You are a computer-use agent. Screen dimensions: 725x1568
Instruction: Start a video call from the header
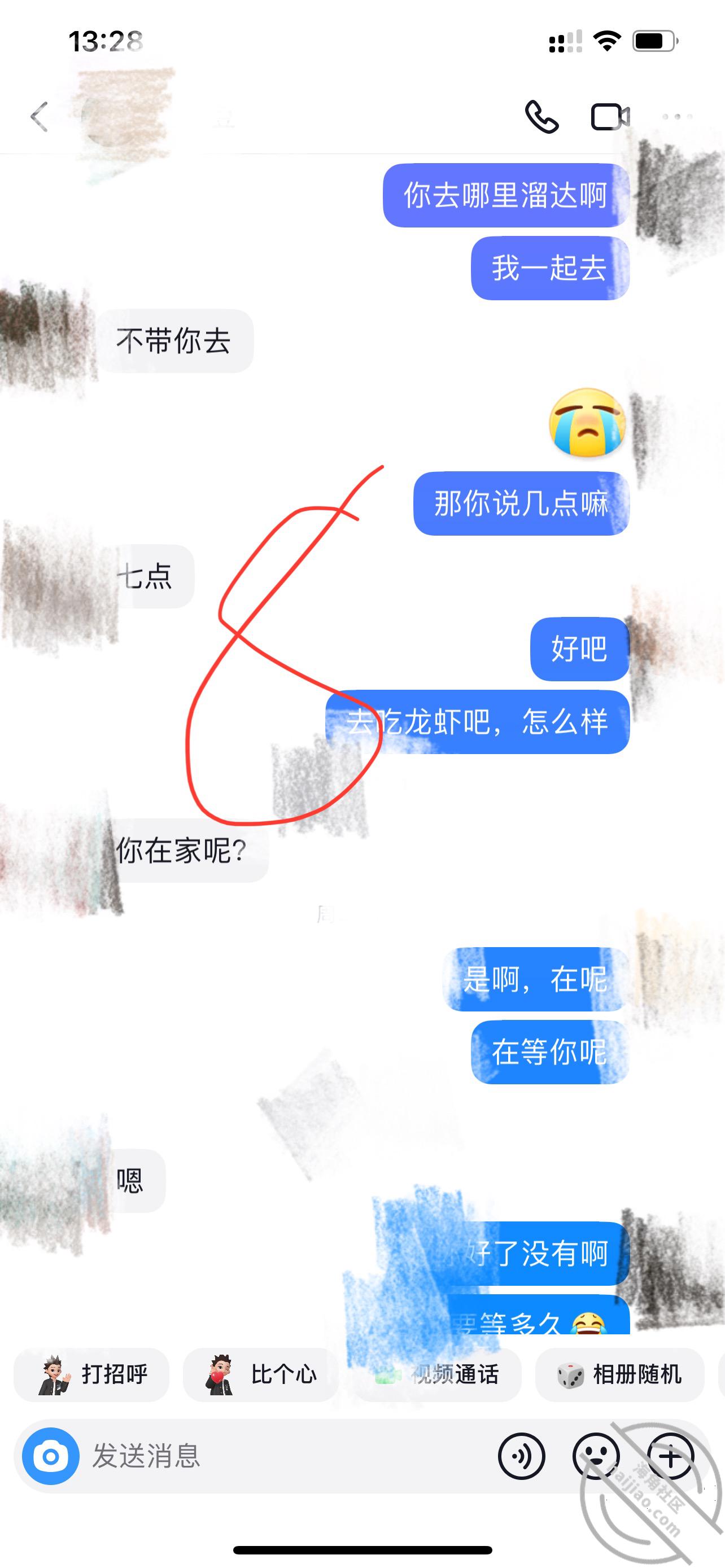(610, 117)
